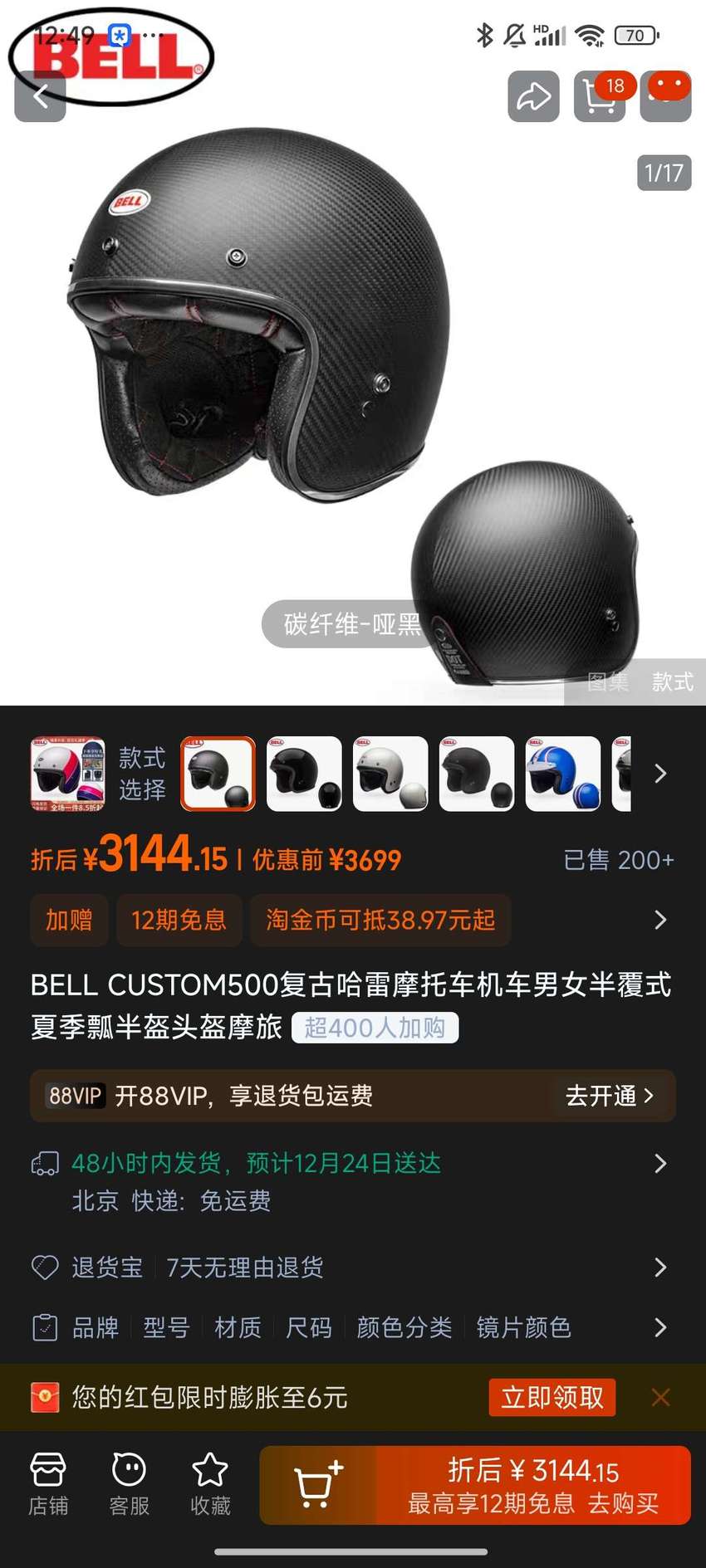Dismiss the red packet banner
This screenshot has width=706, height=1568.
tap(661, 1398)
